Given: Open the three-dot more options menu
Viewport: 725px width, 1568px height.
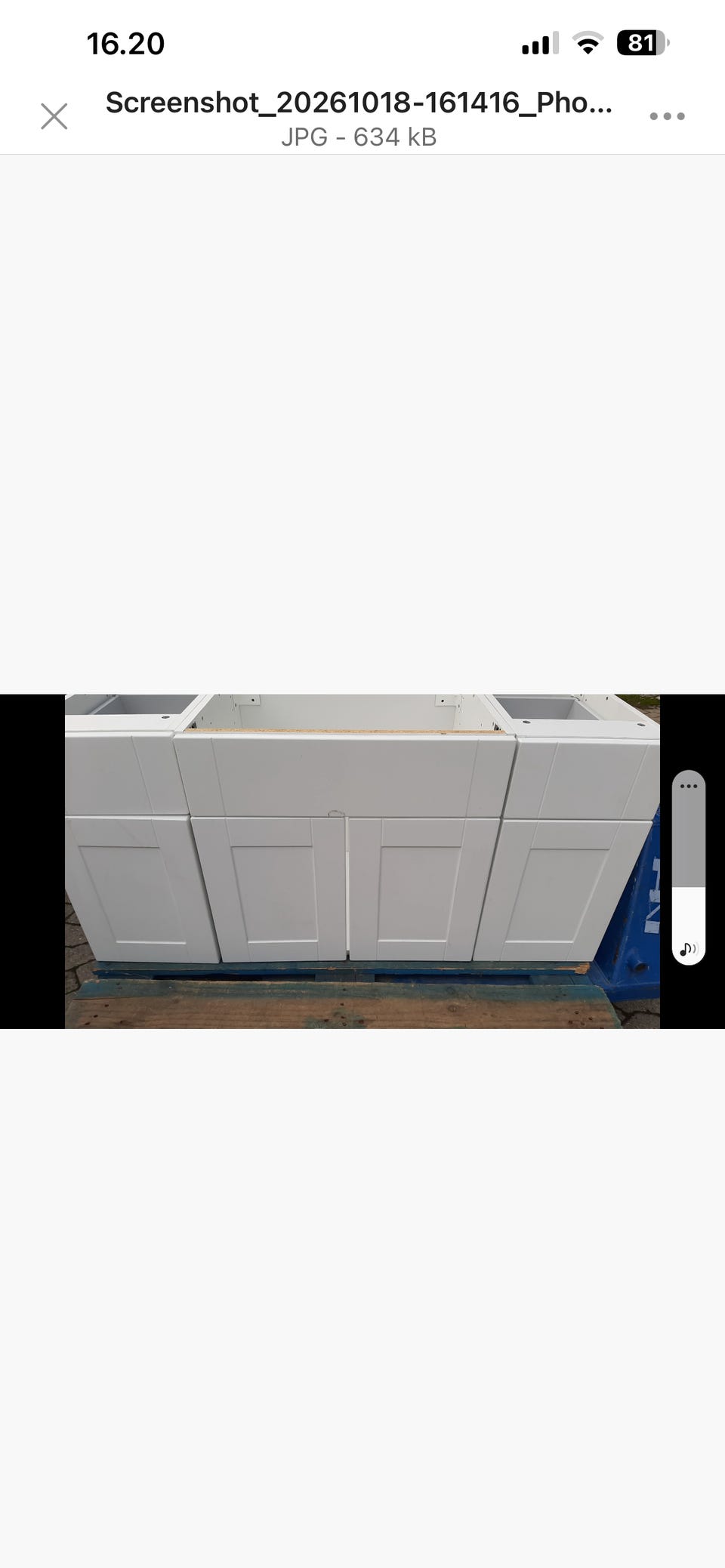Looking at the screenshot, I should [x=667, y=116].
